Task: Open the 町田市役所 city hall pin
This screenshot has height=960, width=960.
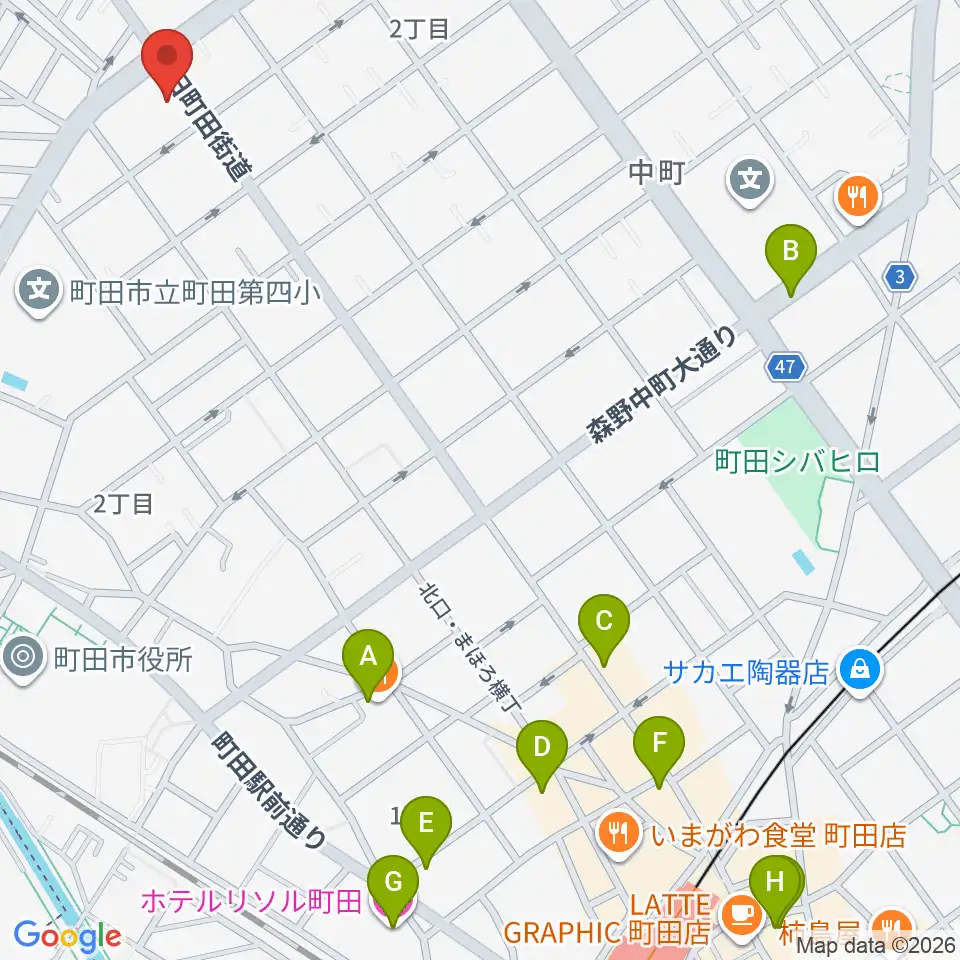Action: click(x=23, y=659)
